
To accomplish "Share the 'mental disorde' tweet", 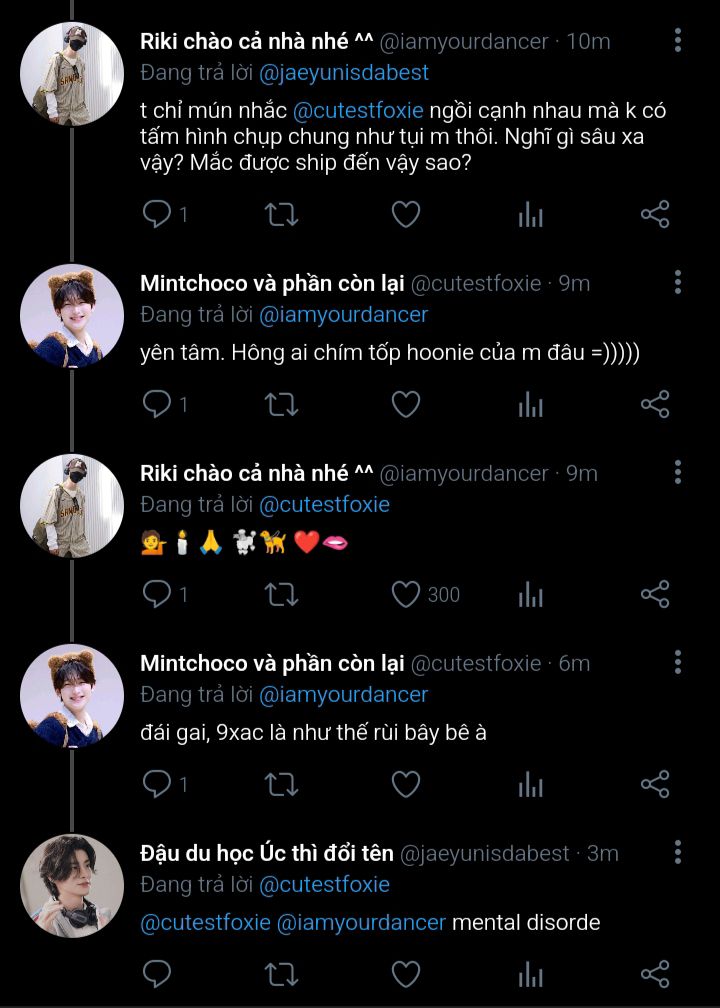I will tap(654, 974).
